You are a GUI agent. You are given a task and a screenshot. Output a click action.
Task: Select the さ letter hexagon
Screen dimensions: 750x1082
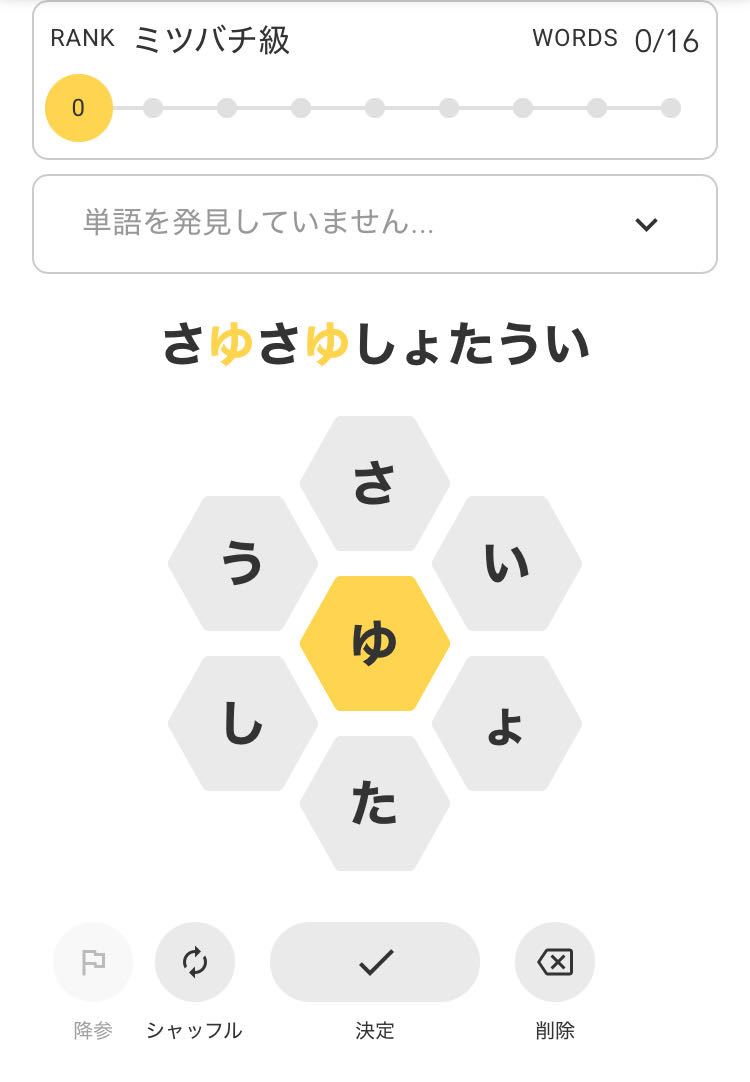click(x=375, y=484)
